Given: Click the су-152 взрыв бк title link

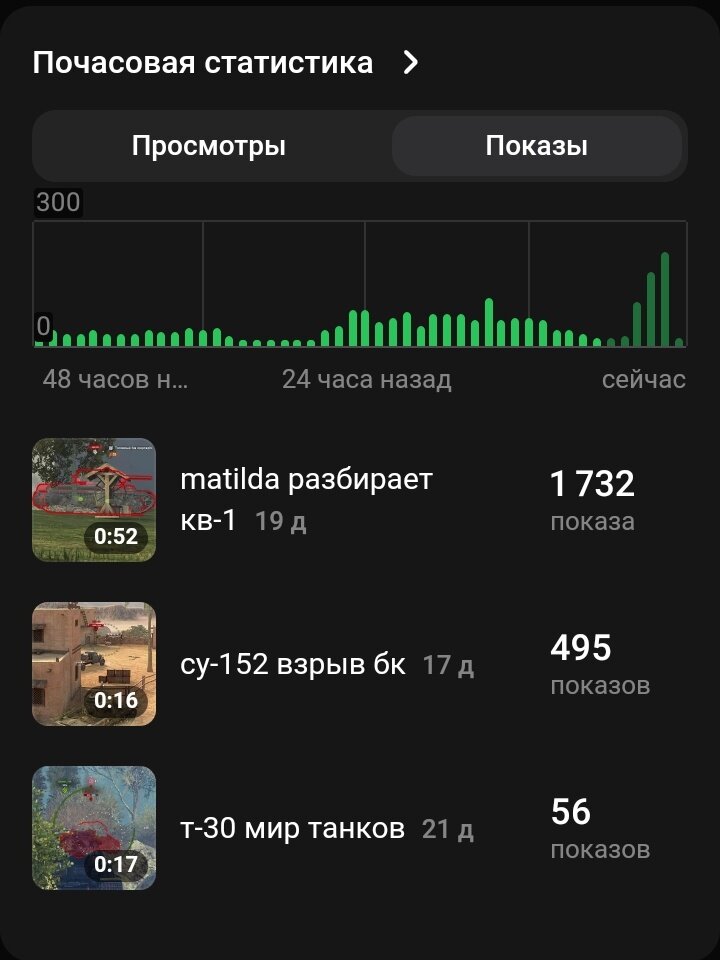Looking at the screenshot, I should (x=293, y=662).
